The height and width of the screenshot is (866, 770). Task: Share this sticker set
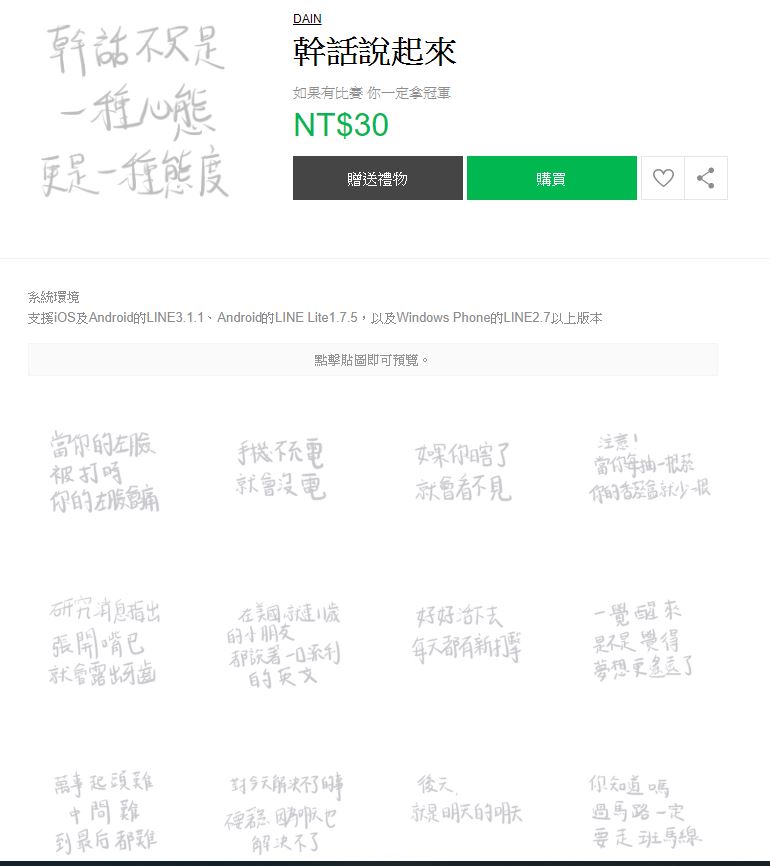(706, 179)
